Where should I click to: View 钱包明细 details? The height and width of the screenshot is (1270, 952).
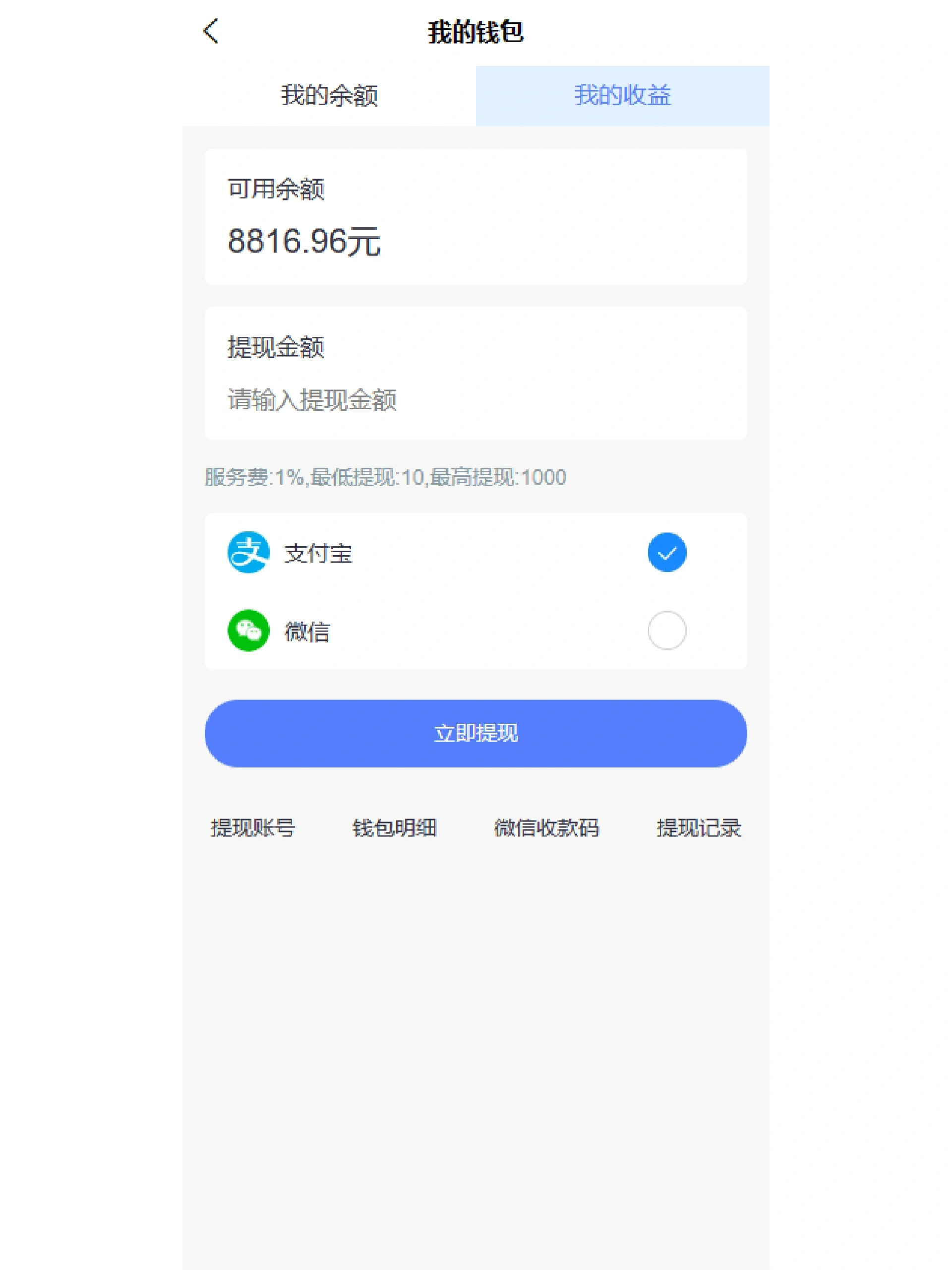pyautogui.click(x=394, y=828)
